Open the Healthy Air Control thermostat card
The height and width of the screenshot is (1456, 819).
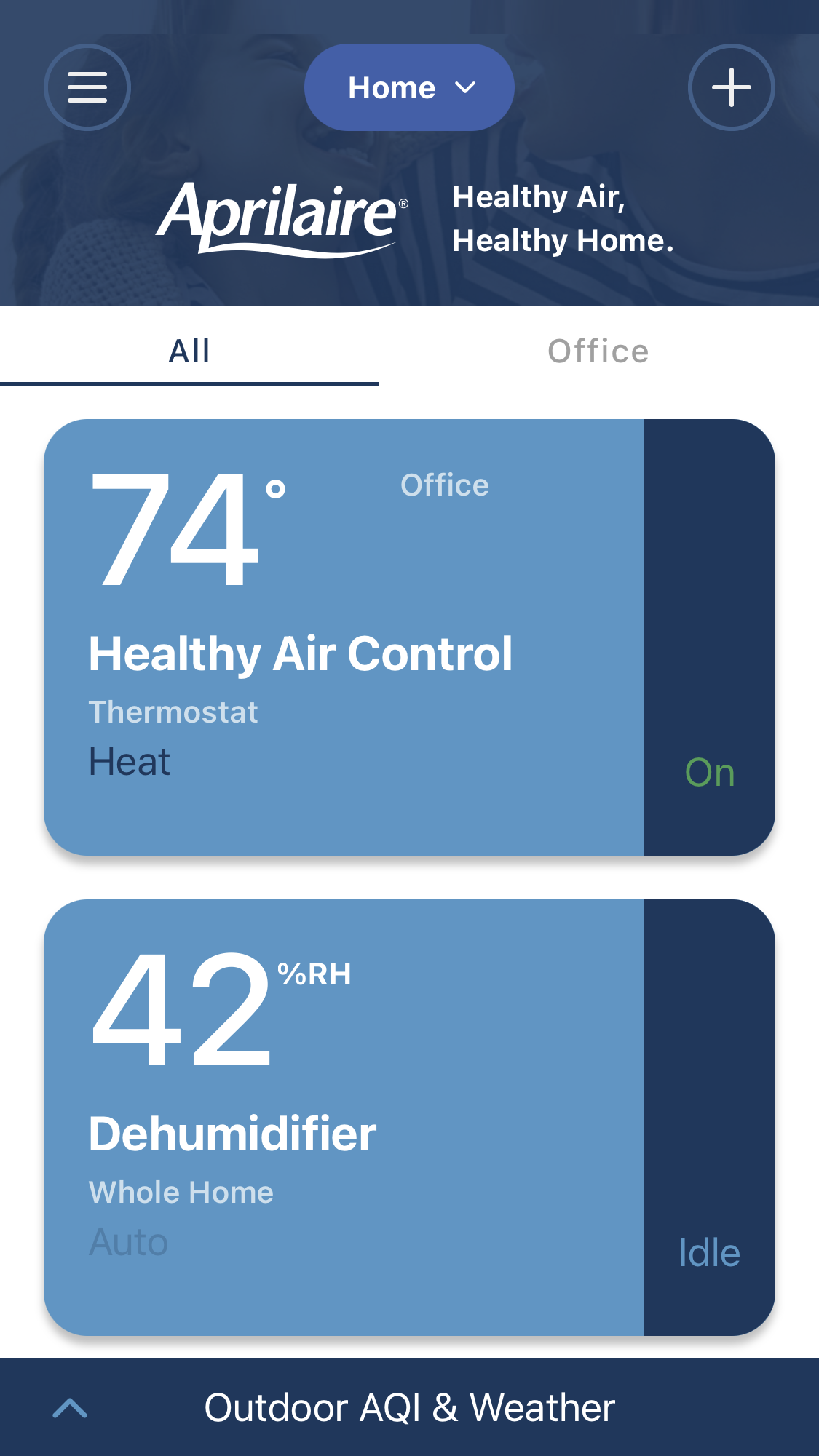coord(409,637)
